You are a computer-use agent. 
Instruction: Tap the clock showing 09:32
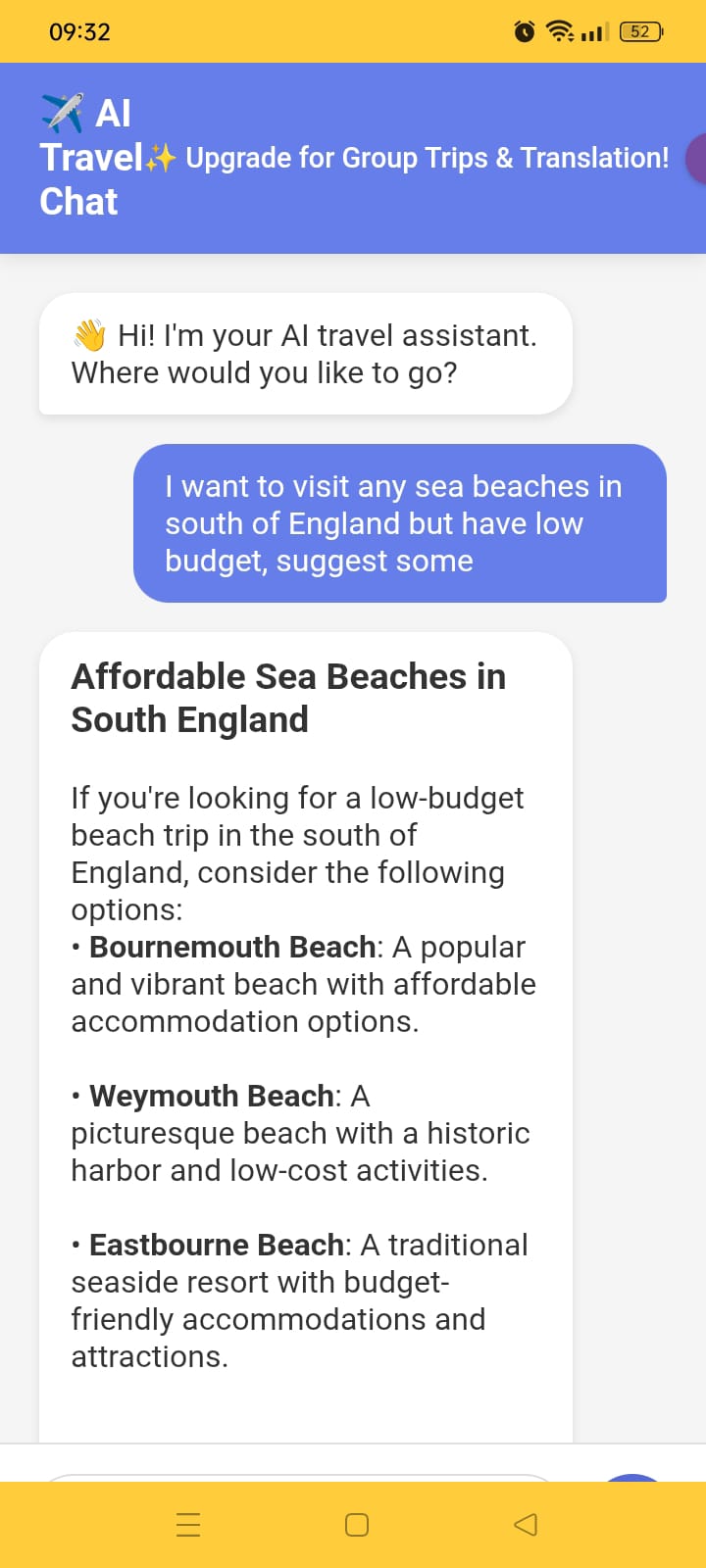(x=79, y=30)
